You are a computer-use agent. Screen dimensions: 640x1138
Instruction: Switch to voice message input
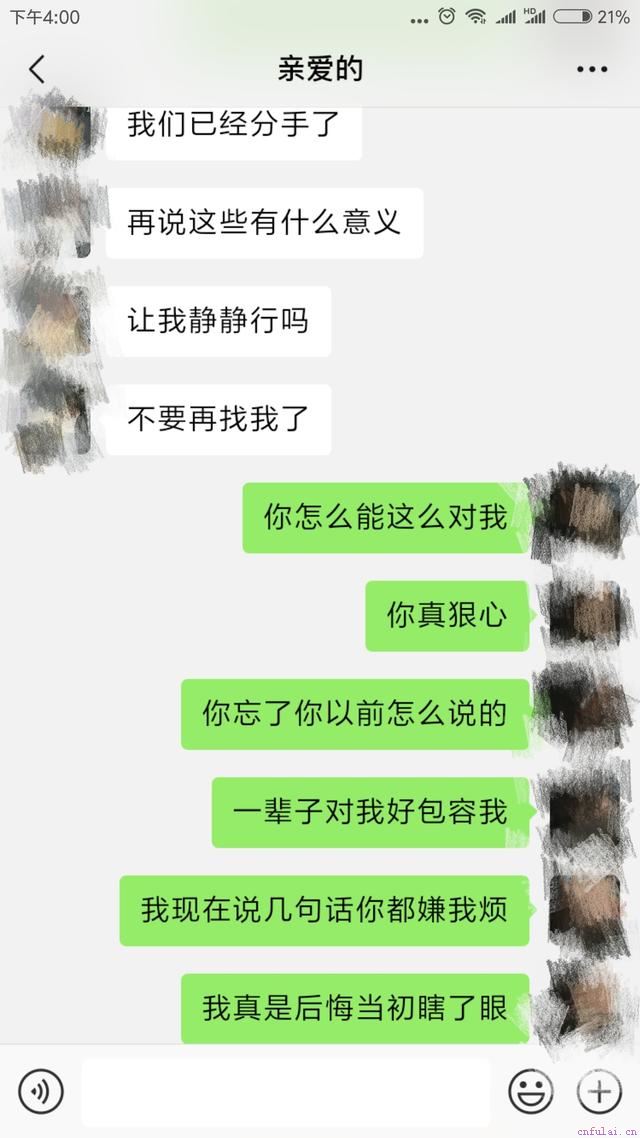coord(40,1091)
